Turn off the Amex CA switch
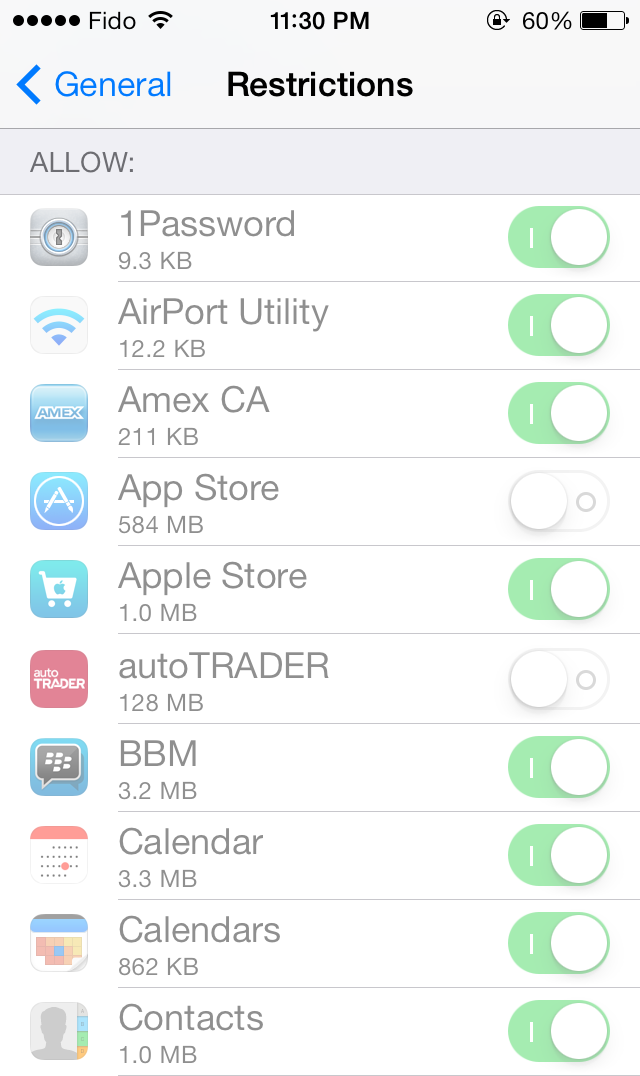The height and width of the screenshot is (1076, 640). click(x=559, y=414)
